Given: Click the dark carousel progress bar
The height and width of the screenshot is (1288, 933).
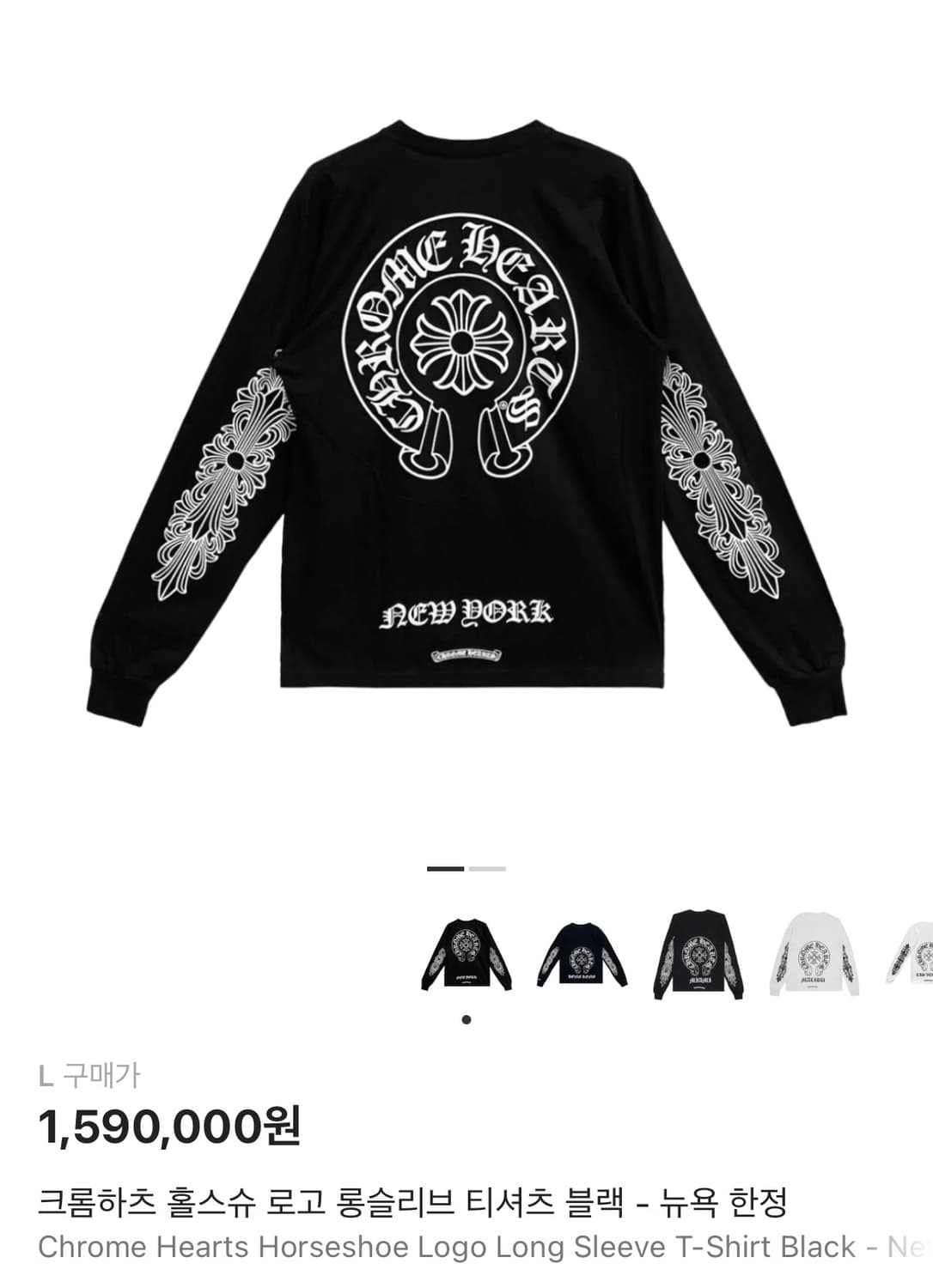Looking at the screenshot, I should pyautogui.click(x=446, y=870).
